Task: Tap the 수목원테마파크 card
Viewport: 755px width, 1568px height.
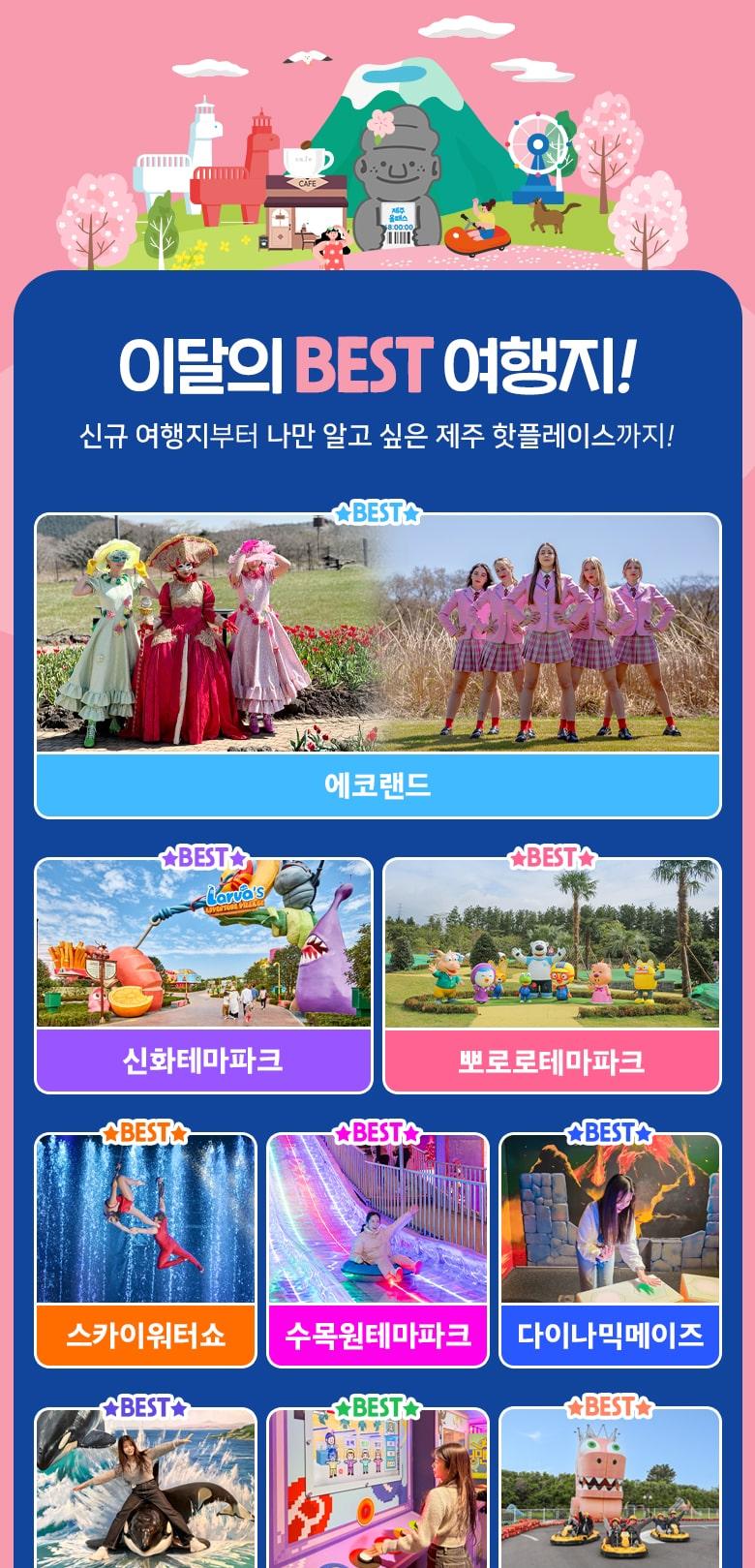Action: coord(377,1250)
